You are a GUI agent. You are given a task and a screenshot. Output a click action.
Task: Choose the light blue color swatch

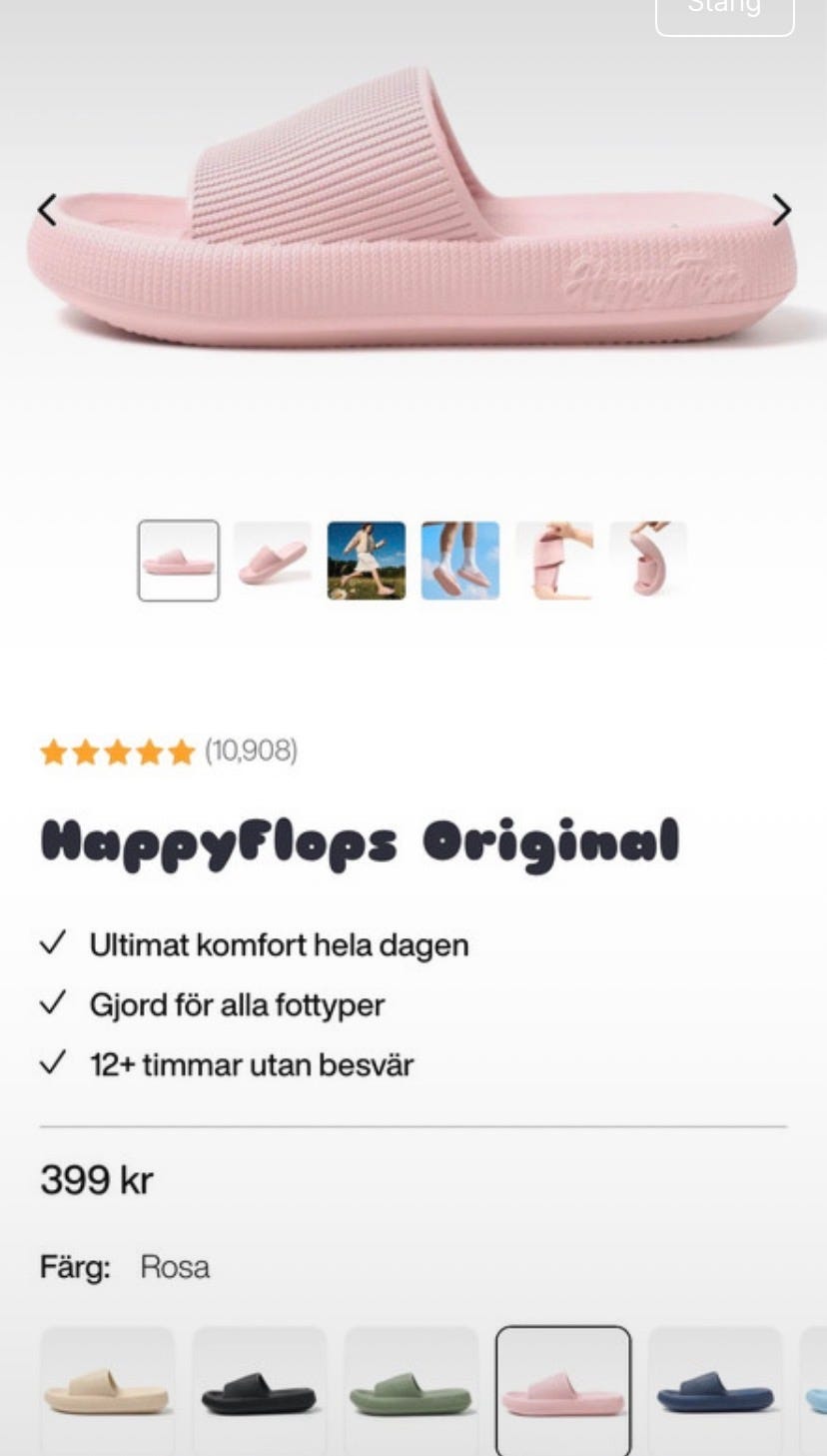click(814, 1391)
